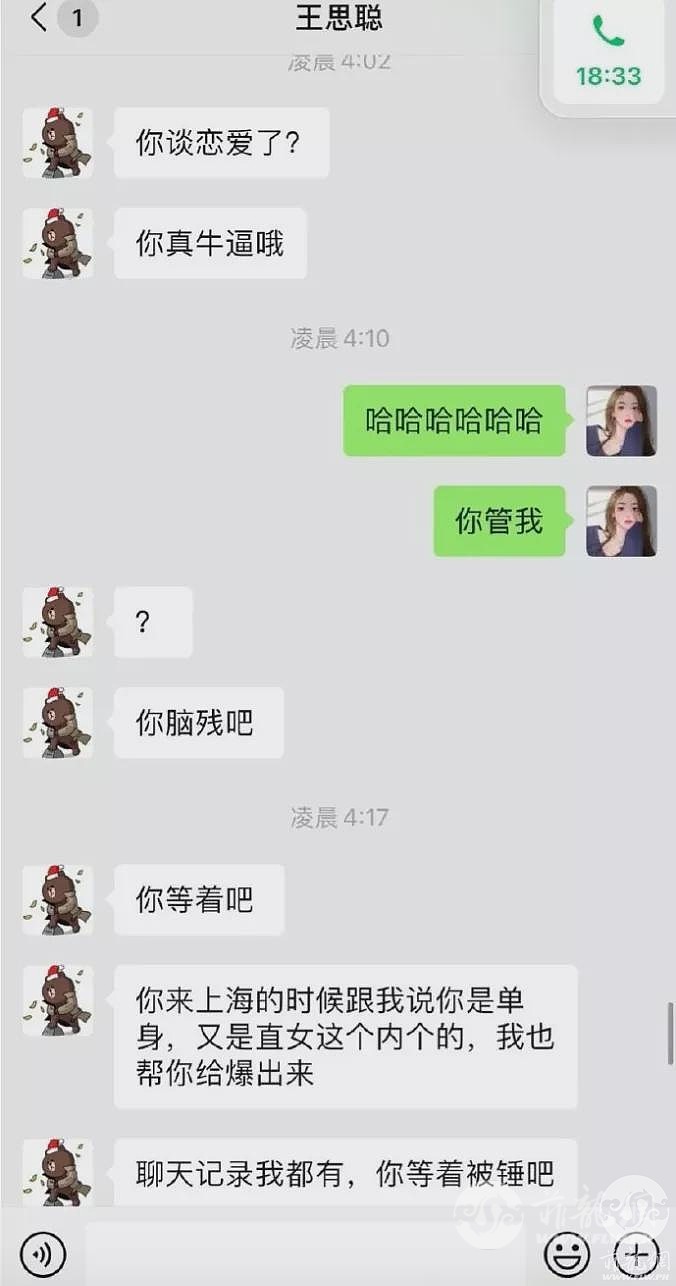Return to the ongoing call bubble

pos(607,52)
